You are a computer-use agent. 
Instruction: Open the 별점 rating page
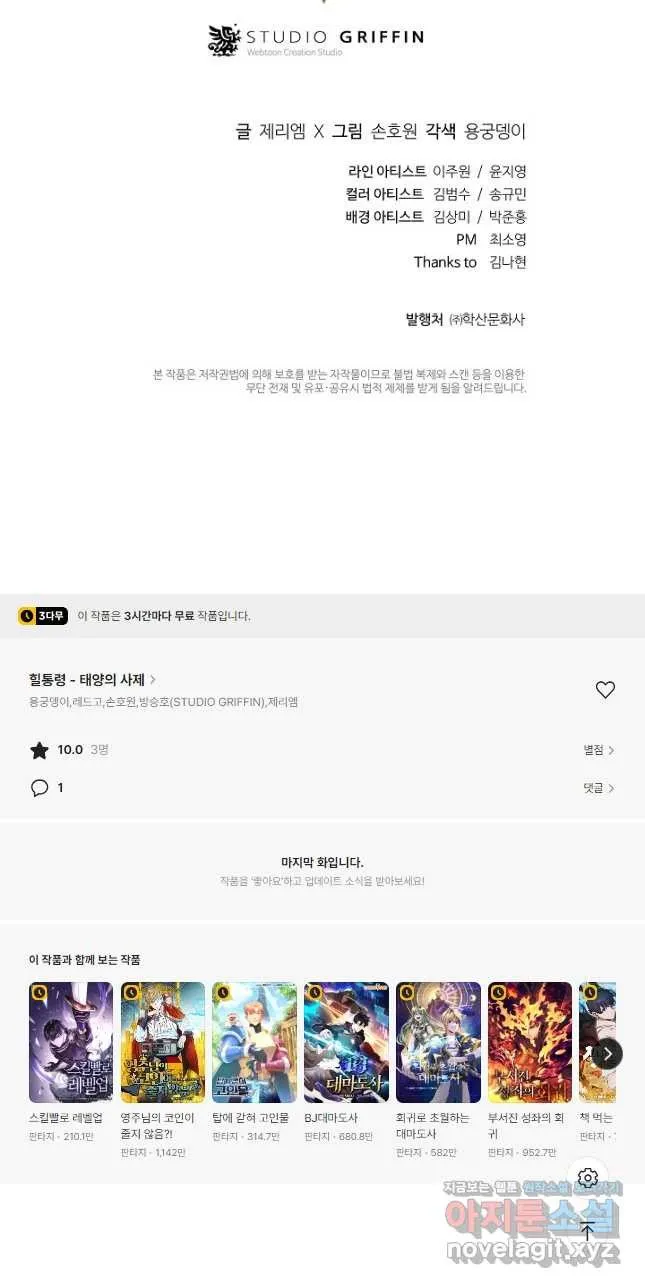pyautogui.click(x=599, y=750)
